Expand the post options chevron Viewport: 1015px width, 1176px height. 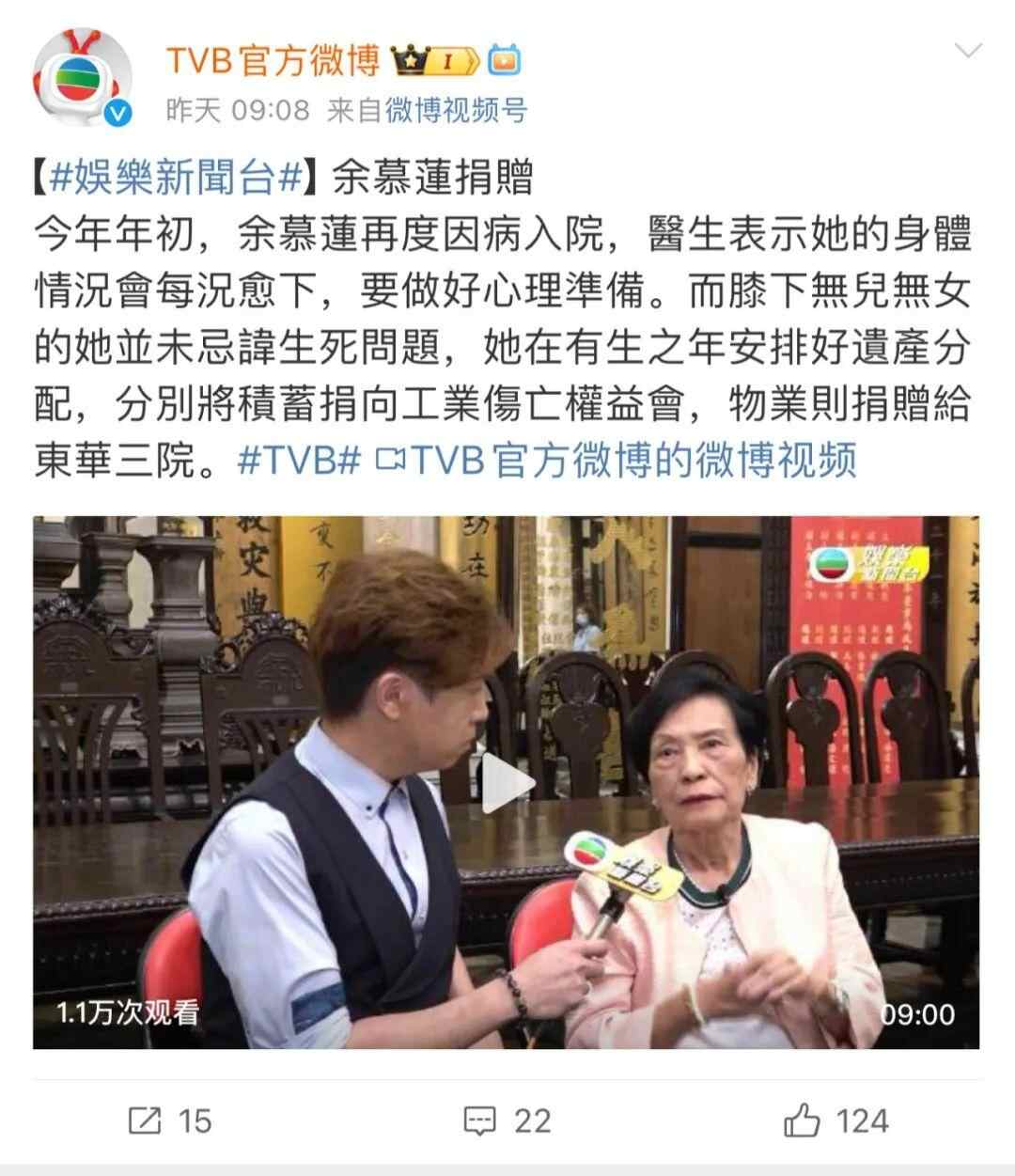967,52
